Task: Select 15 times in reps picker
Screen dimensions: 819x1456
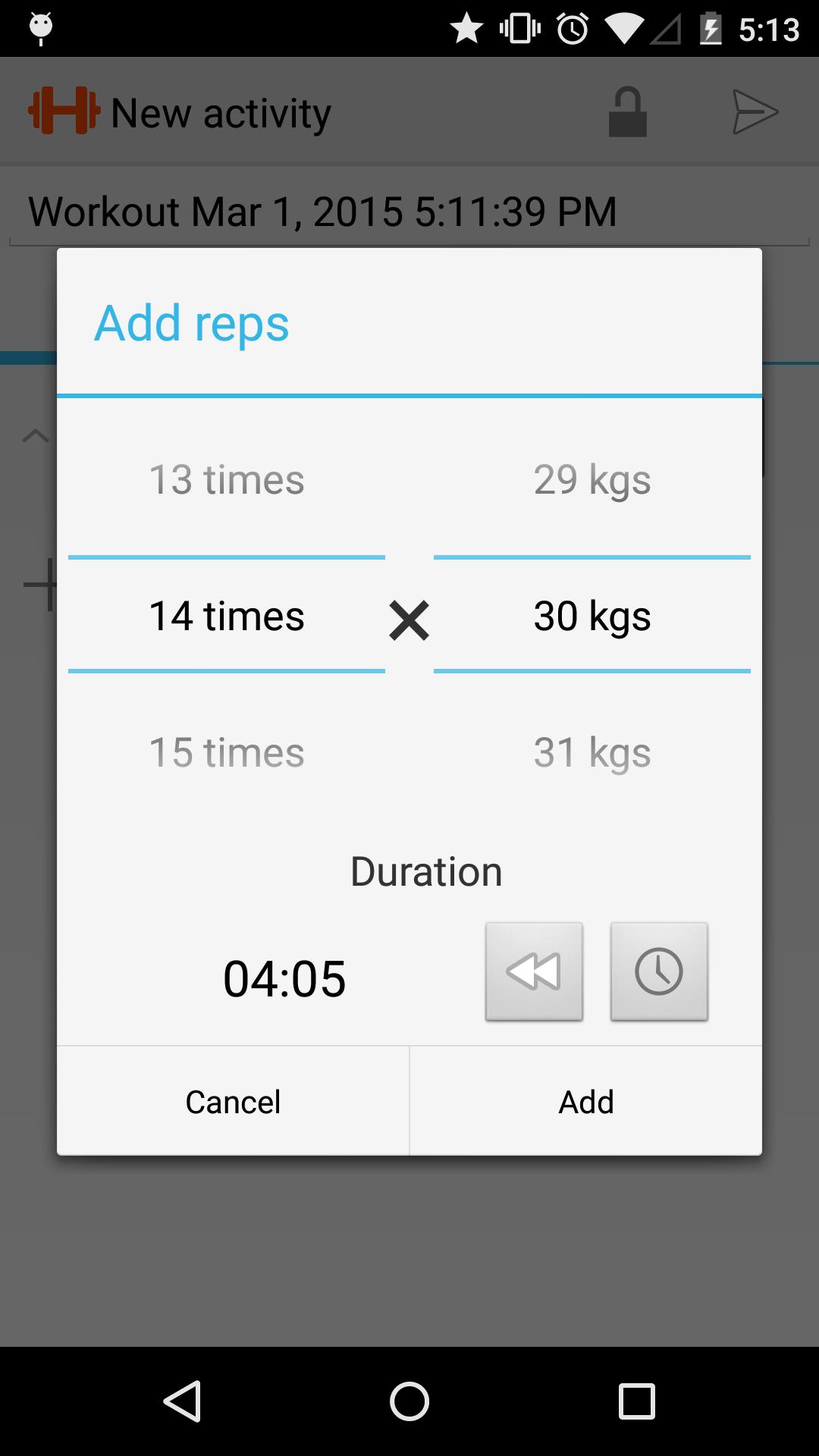Action: (x=227, y=752)
